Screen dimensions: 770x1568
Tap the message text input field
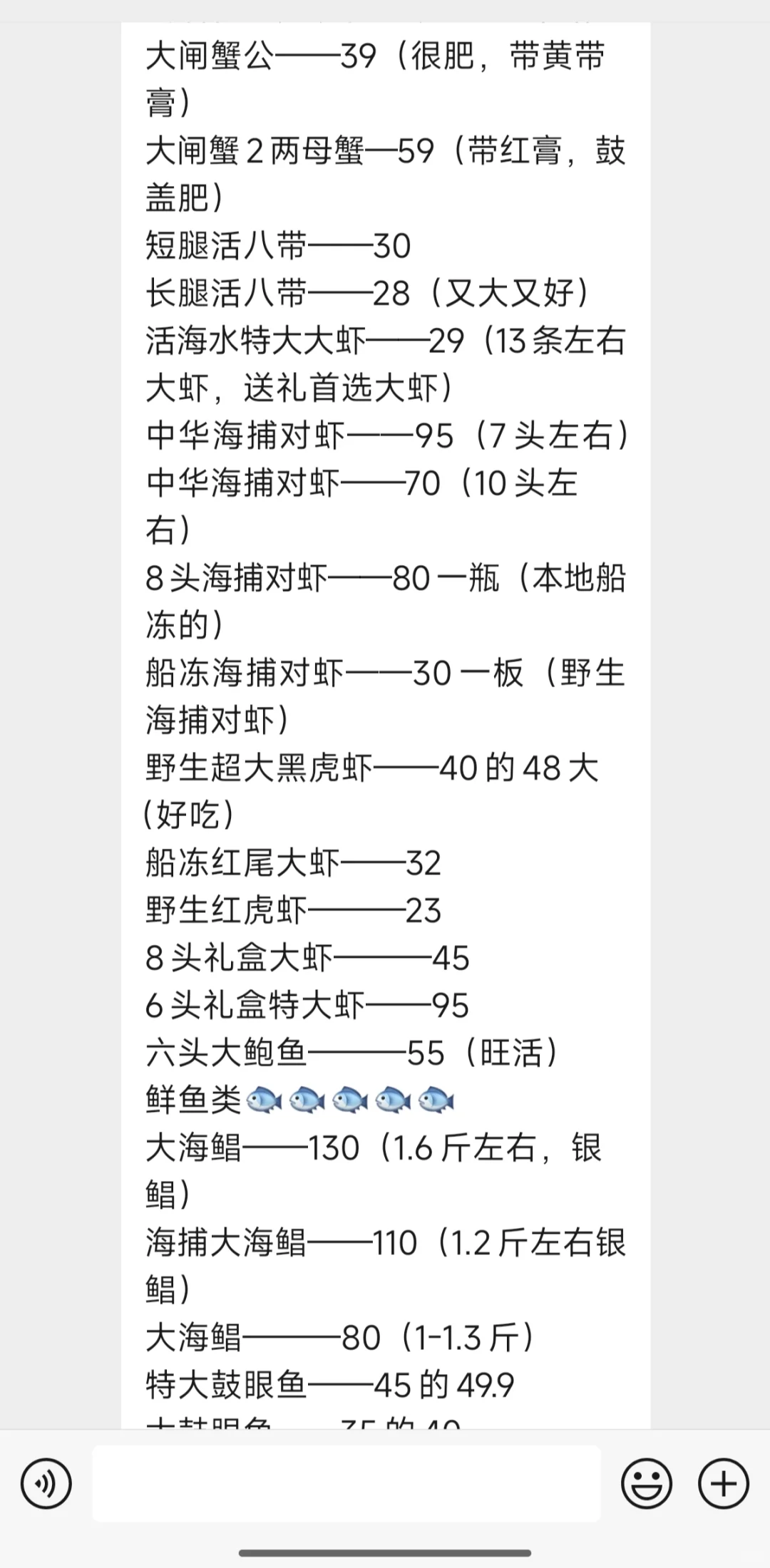tap(346, 1484)
